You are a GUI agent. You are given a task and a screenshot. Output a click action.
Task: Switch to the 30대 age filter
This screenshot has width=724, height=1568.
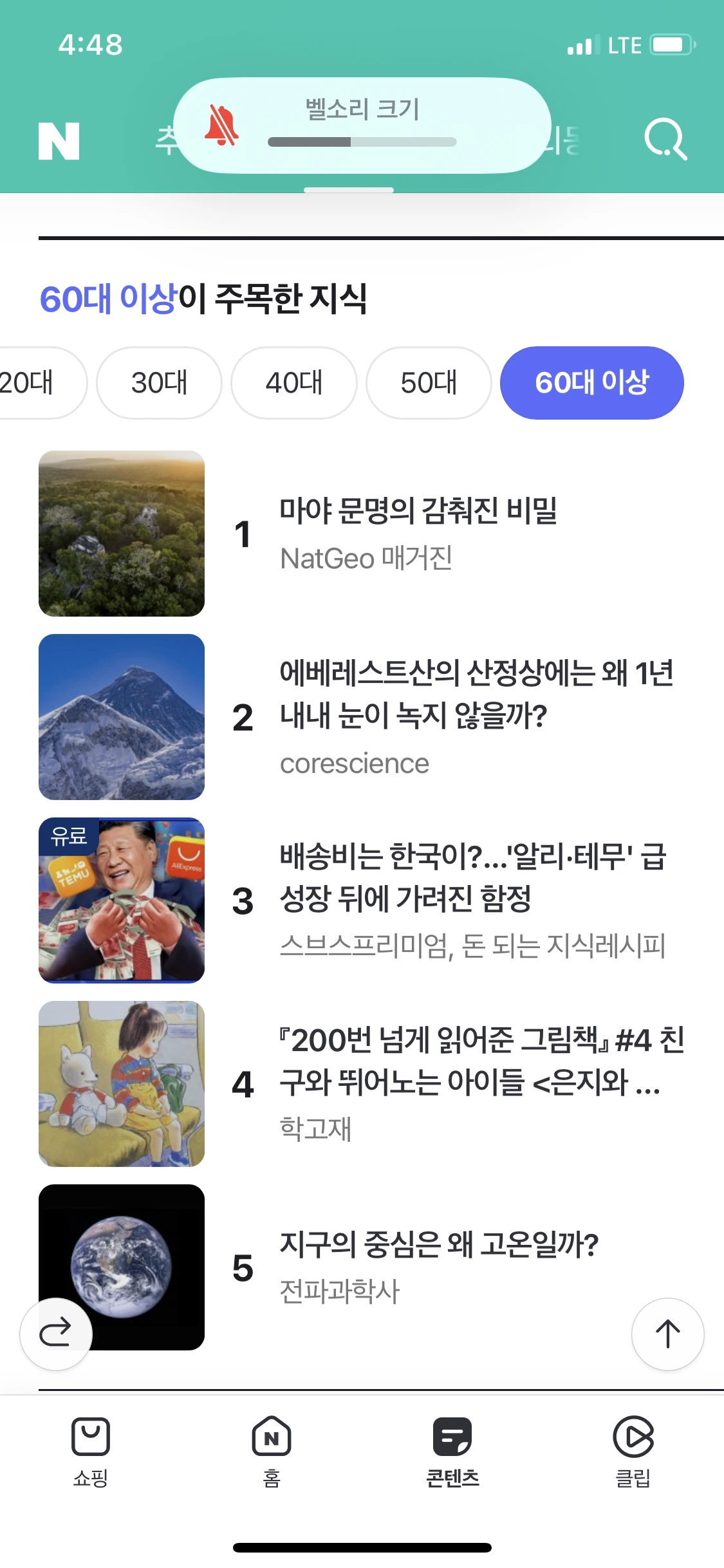tap(159, 383)
